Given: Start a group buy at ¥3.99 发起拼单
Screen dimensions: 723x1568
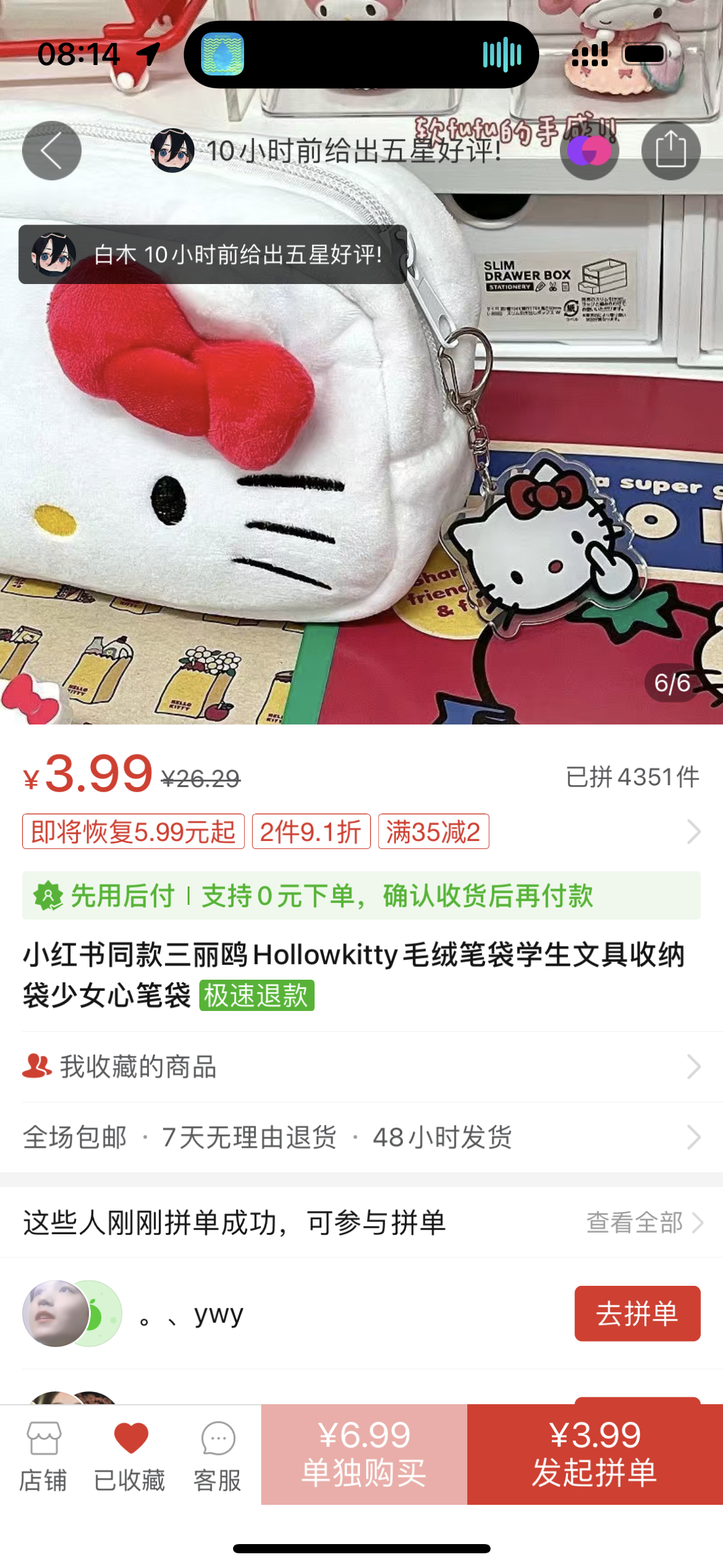Looking at the screenshot, I should tap(595, 1454).
